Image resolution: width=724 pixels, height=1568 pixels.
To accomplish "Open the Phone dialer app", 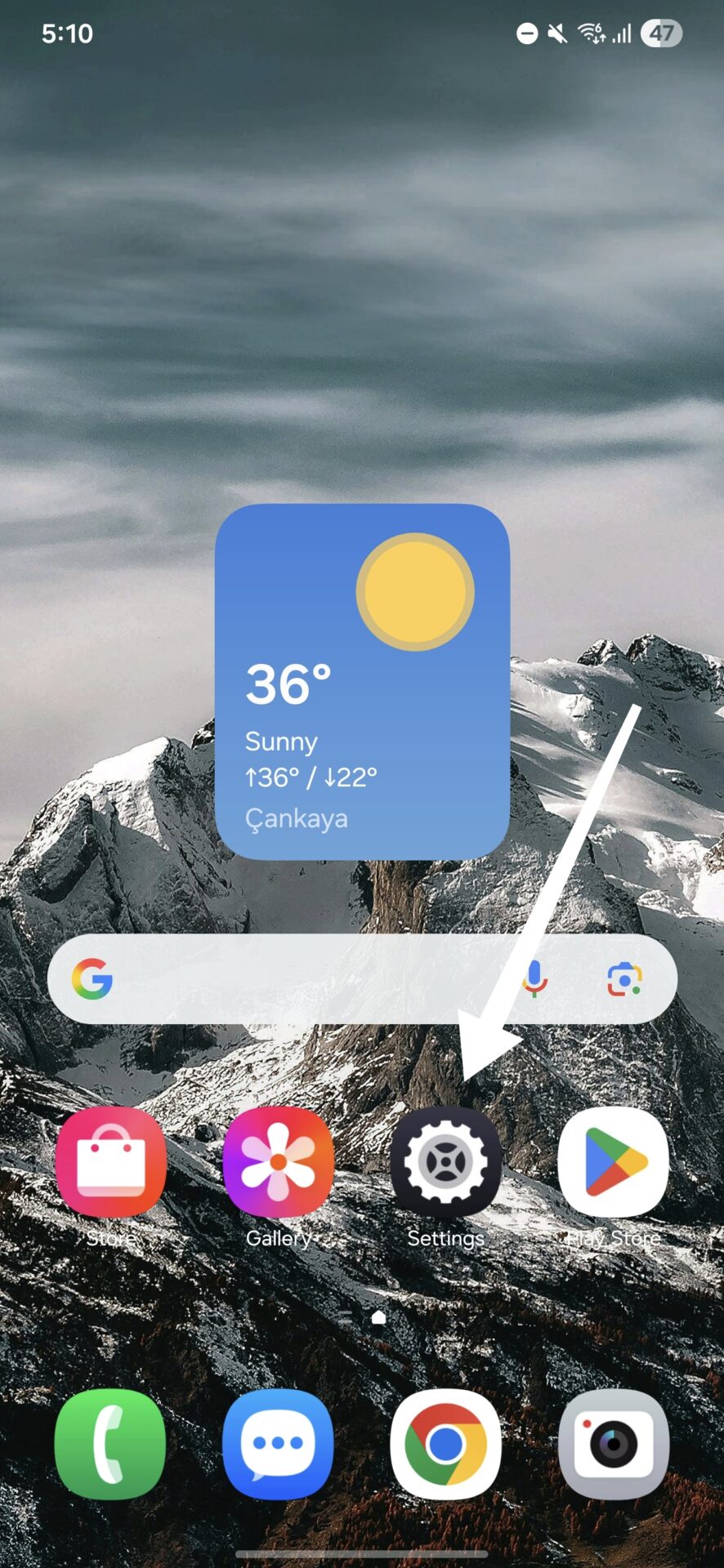I will [x=110, y=1444].
